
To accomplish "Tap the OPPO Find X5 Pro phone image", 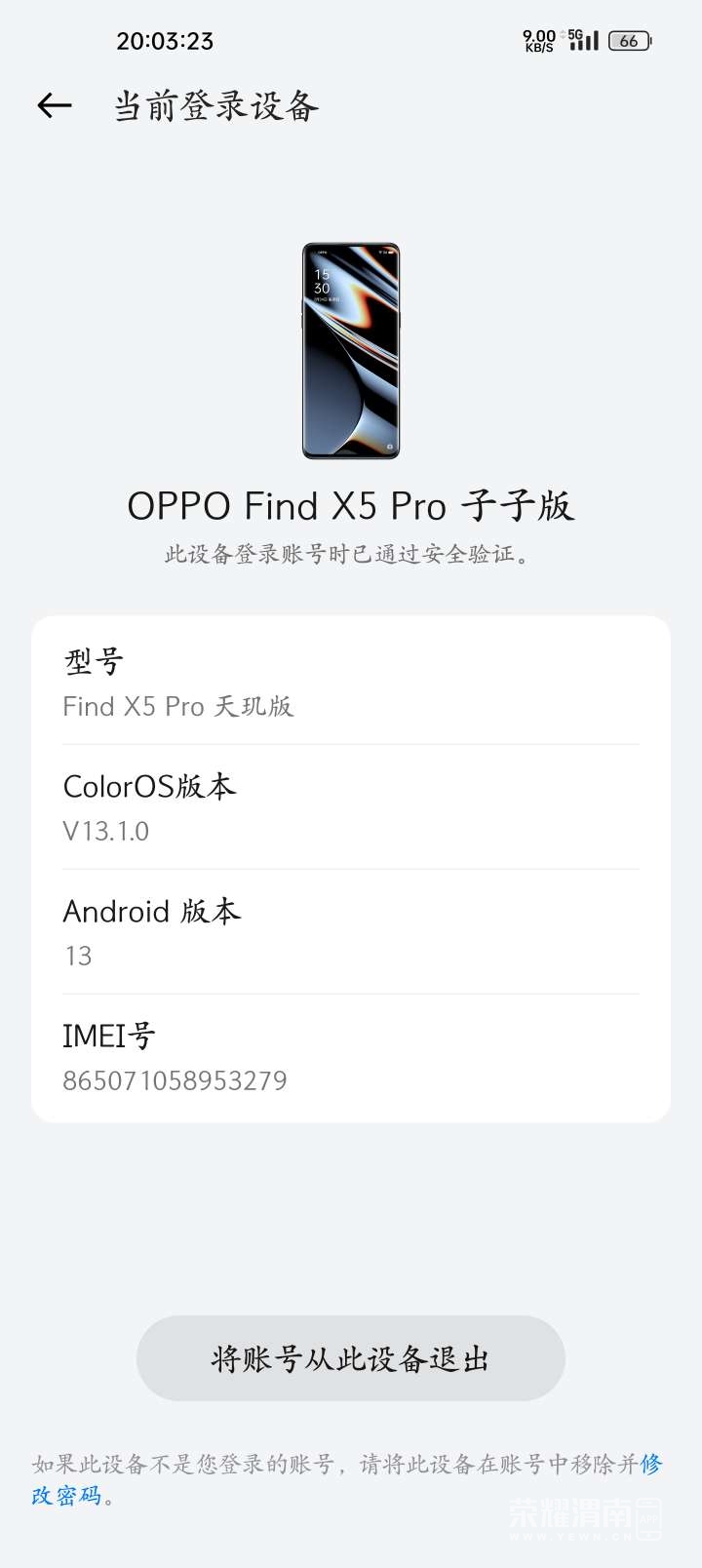I will pyautogui.click(x=351, y=348).
